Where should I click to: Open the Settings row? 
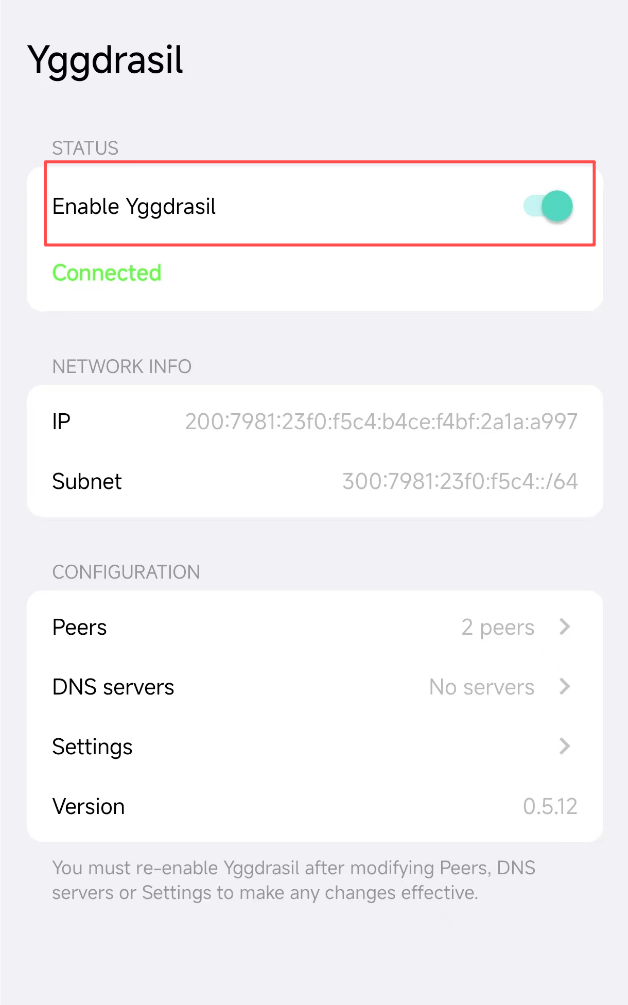click(315, 746)
